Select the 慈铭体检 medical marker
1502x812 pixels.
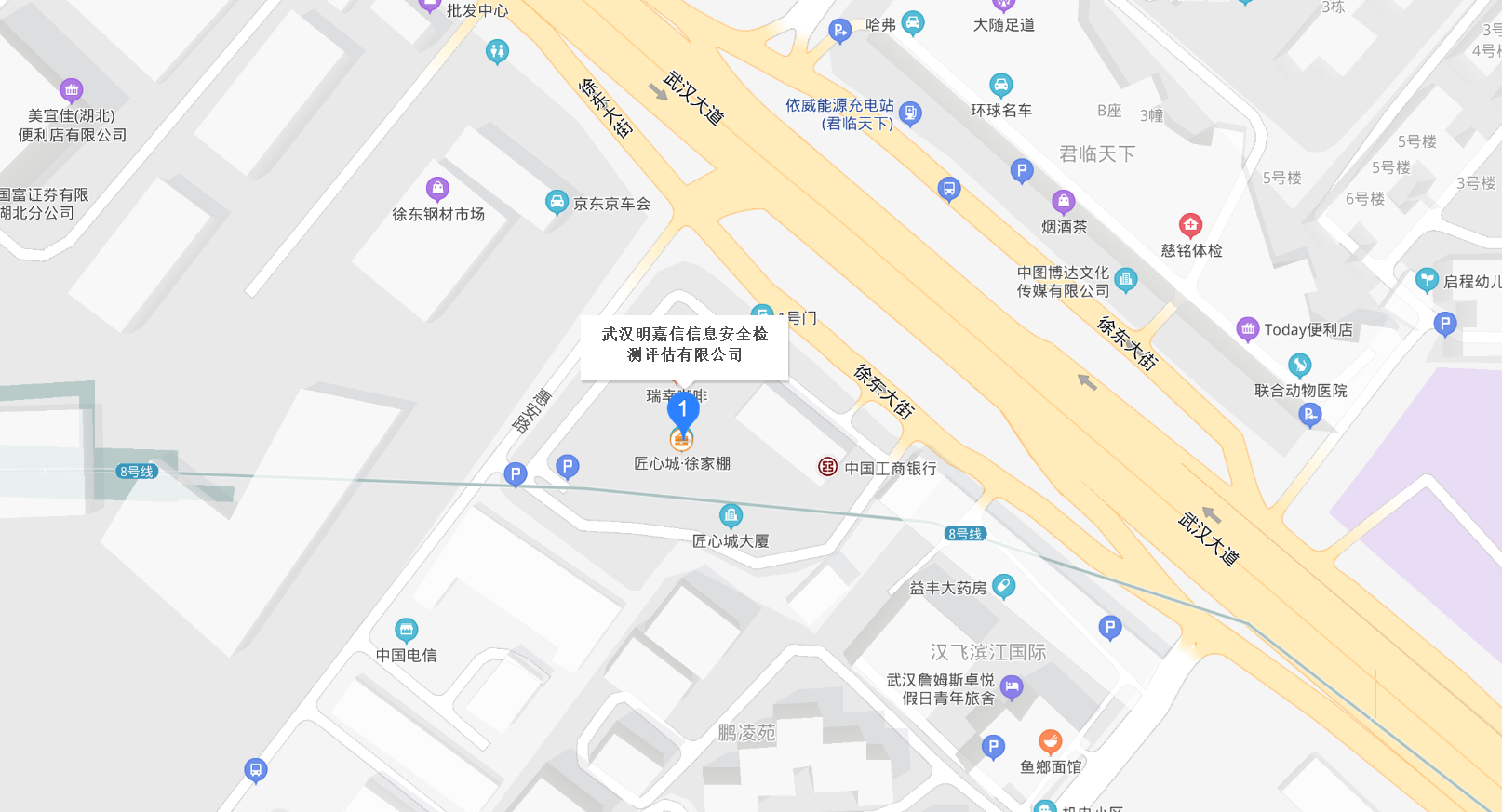(x=1190, y=224)
